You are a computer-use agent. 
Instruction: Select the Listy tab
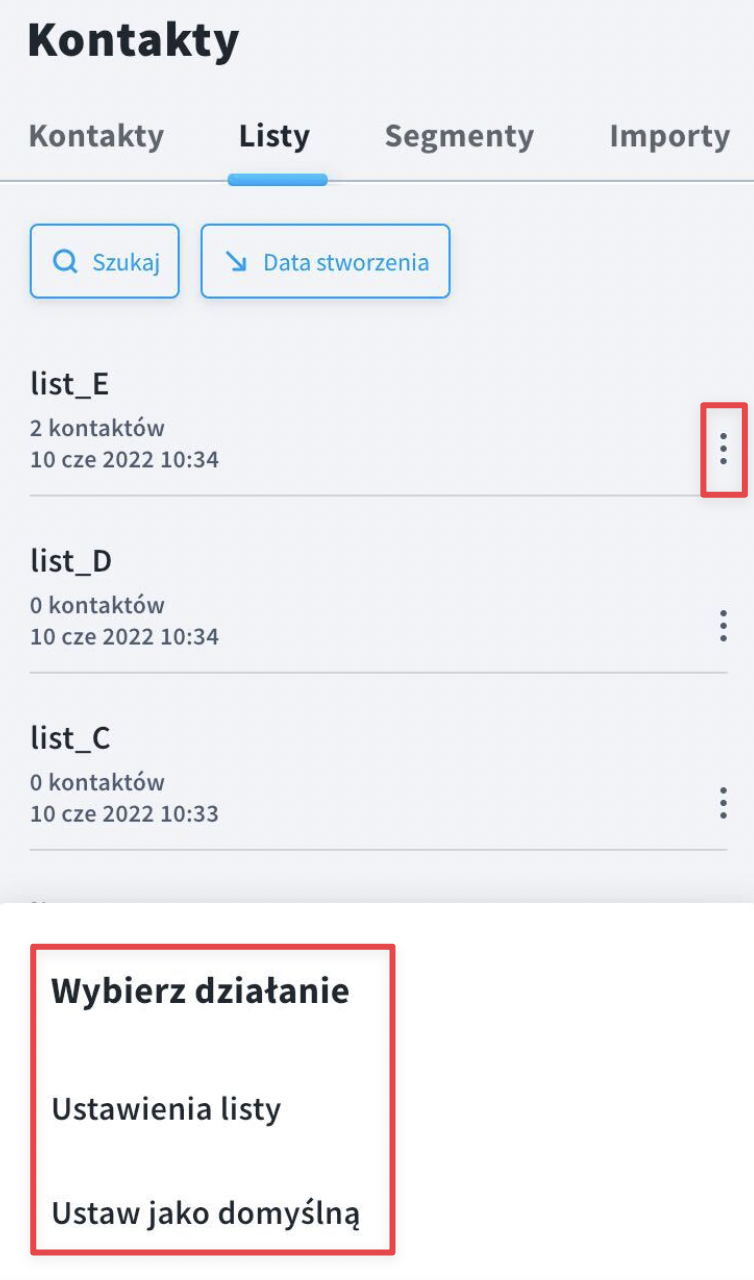pos(274,137)
